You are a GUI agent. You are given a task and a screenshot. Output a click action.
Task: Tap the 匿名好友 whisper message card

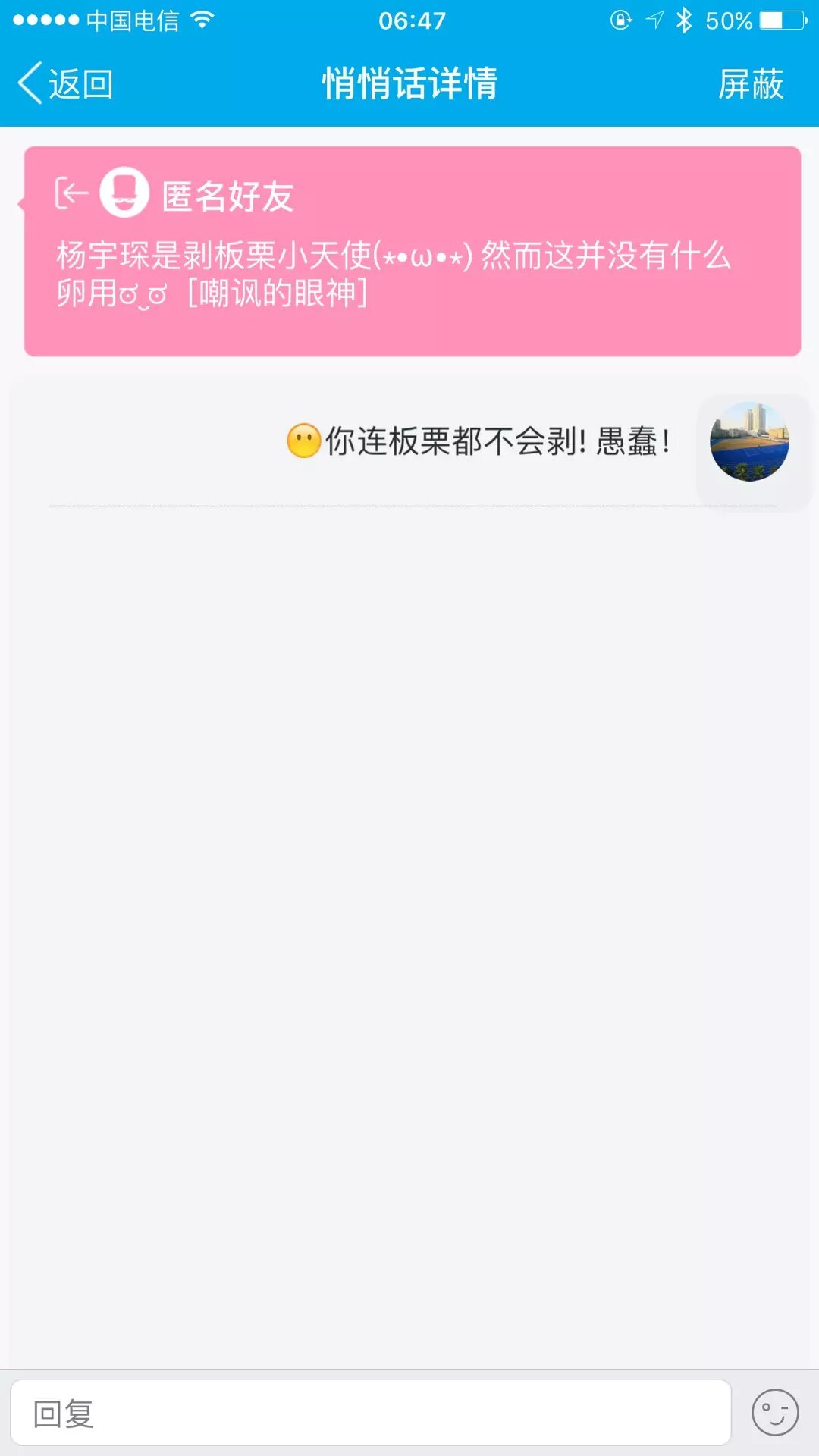(x=413, y=252)
